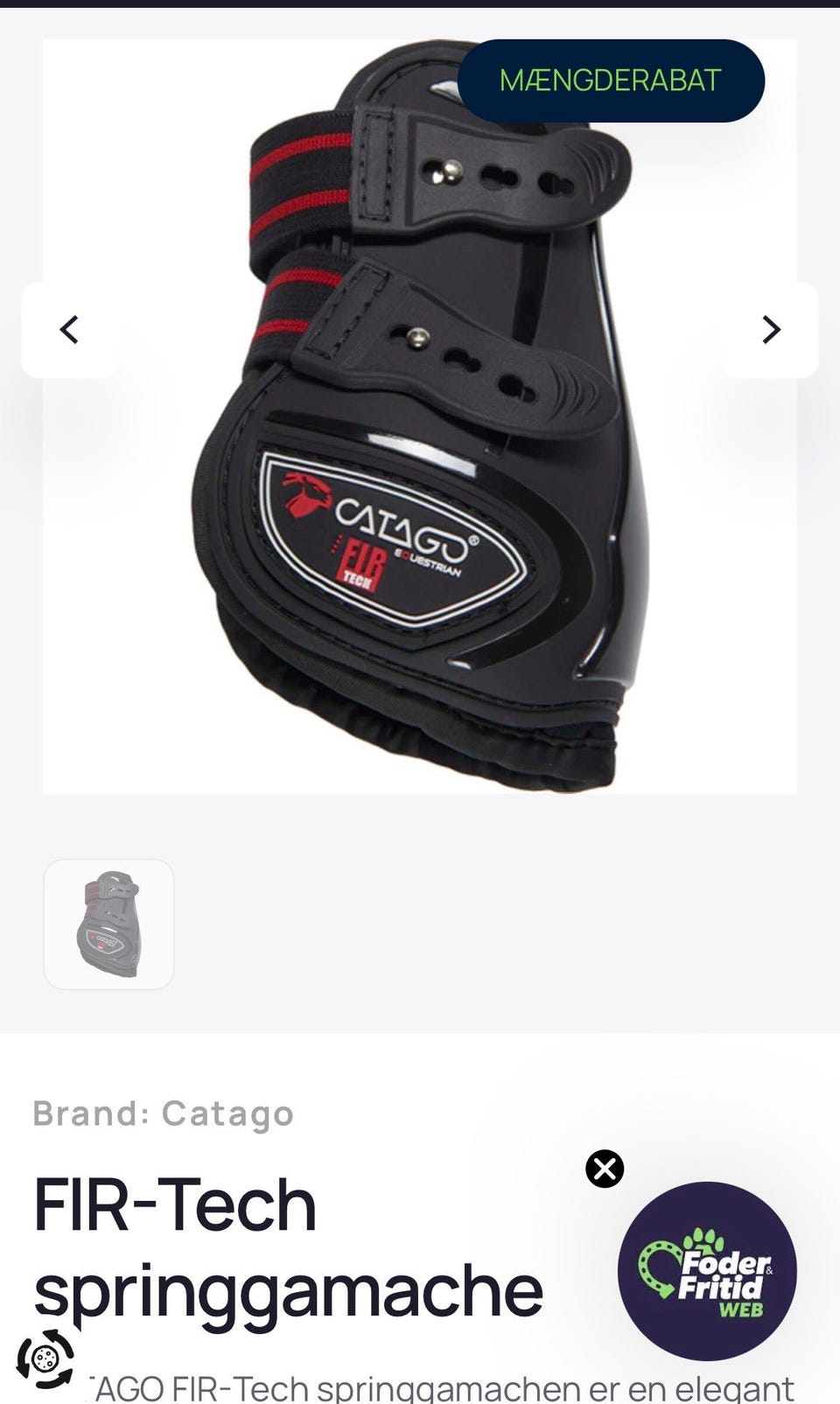Image resolution: width=840 pixels, height=1404 pixels.
Task: Select the springgamache thumbnail image
Action: [x=109, y=924]
